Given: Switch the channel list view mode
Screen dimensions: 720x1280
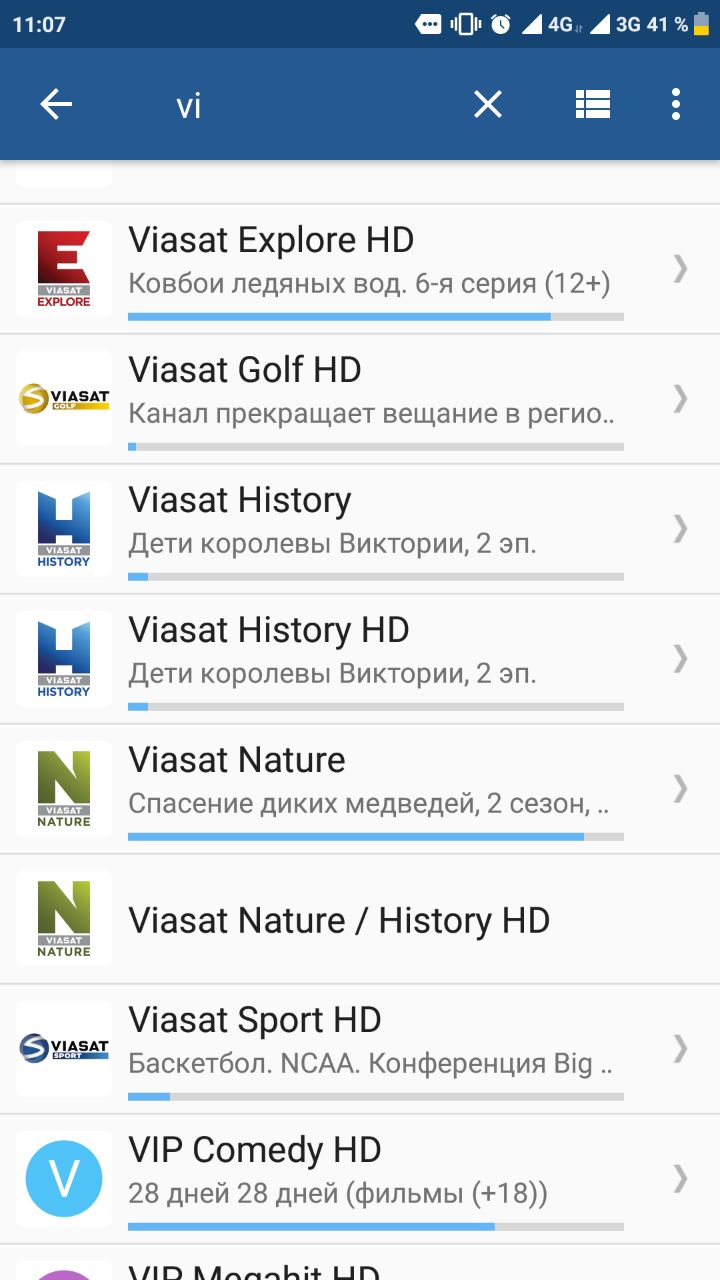Looking at the screenshot, I should click(593, 104).
